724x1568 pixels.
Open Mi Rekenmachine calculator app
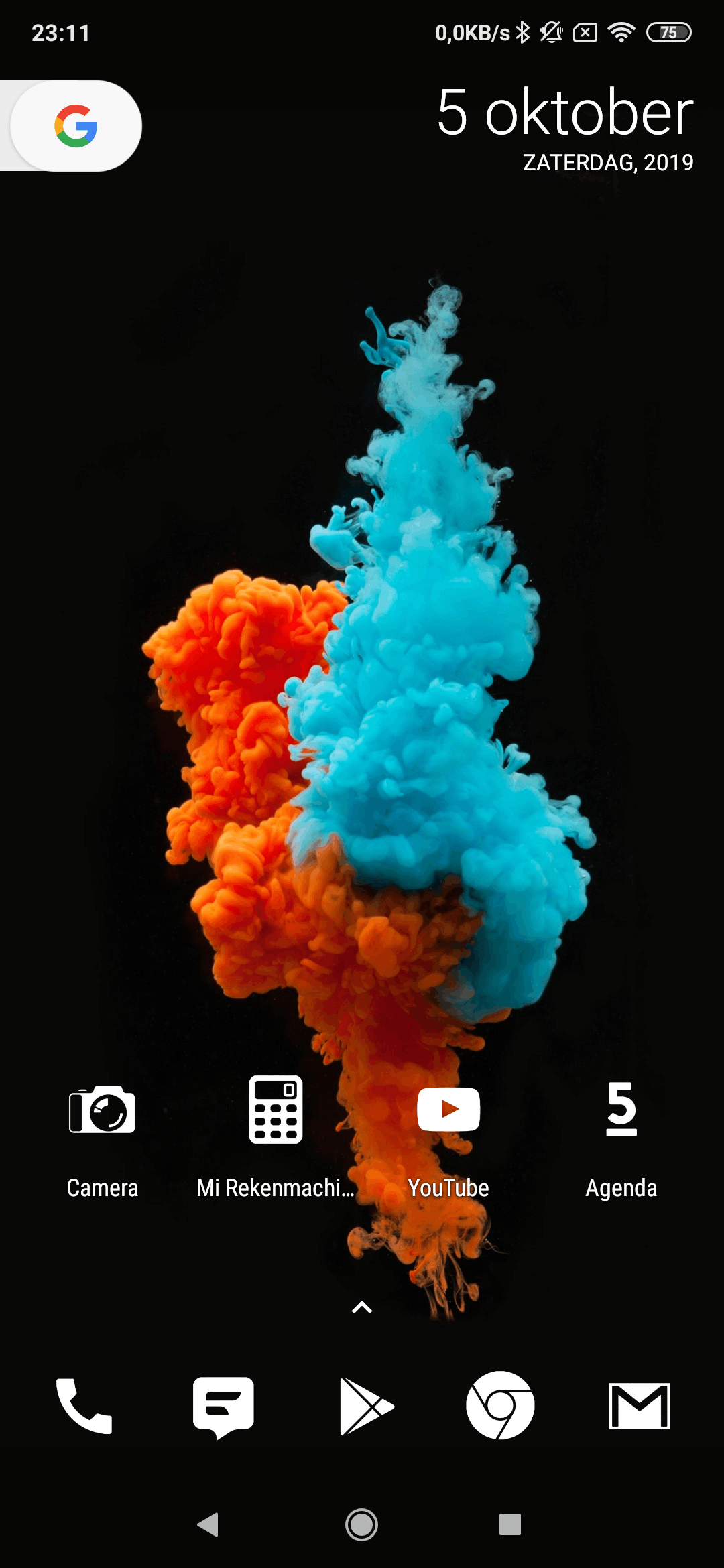click(275, 1111)
